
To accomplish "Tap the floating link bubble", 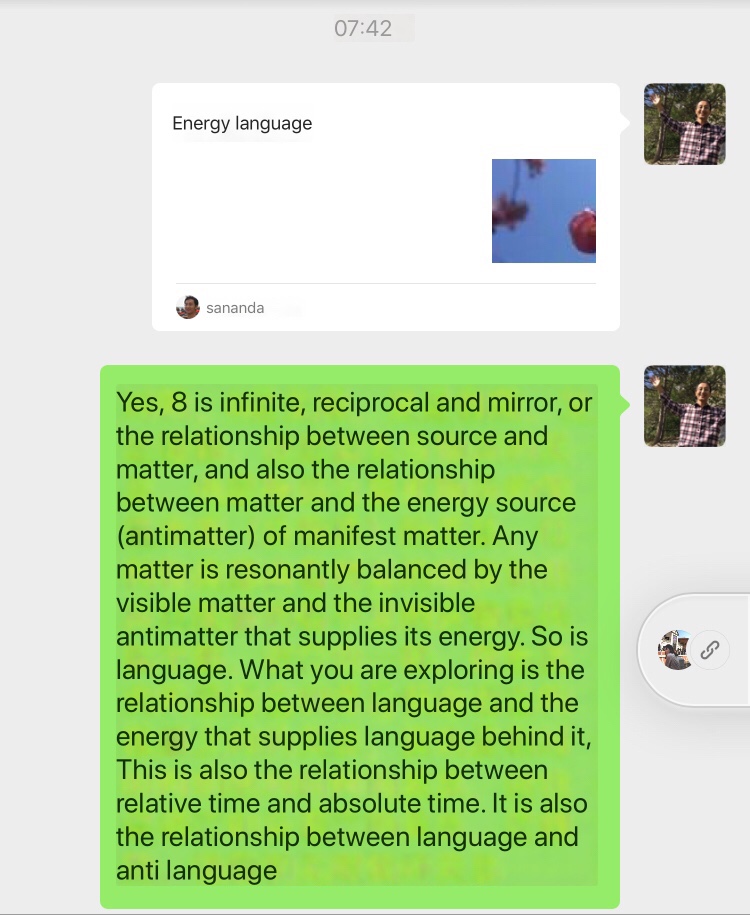I will click(709, 650).
